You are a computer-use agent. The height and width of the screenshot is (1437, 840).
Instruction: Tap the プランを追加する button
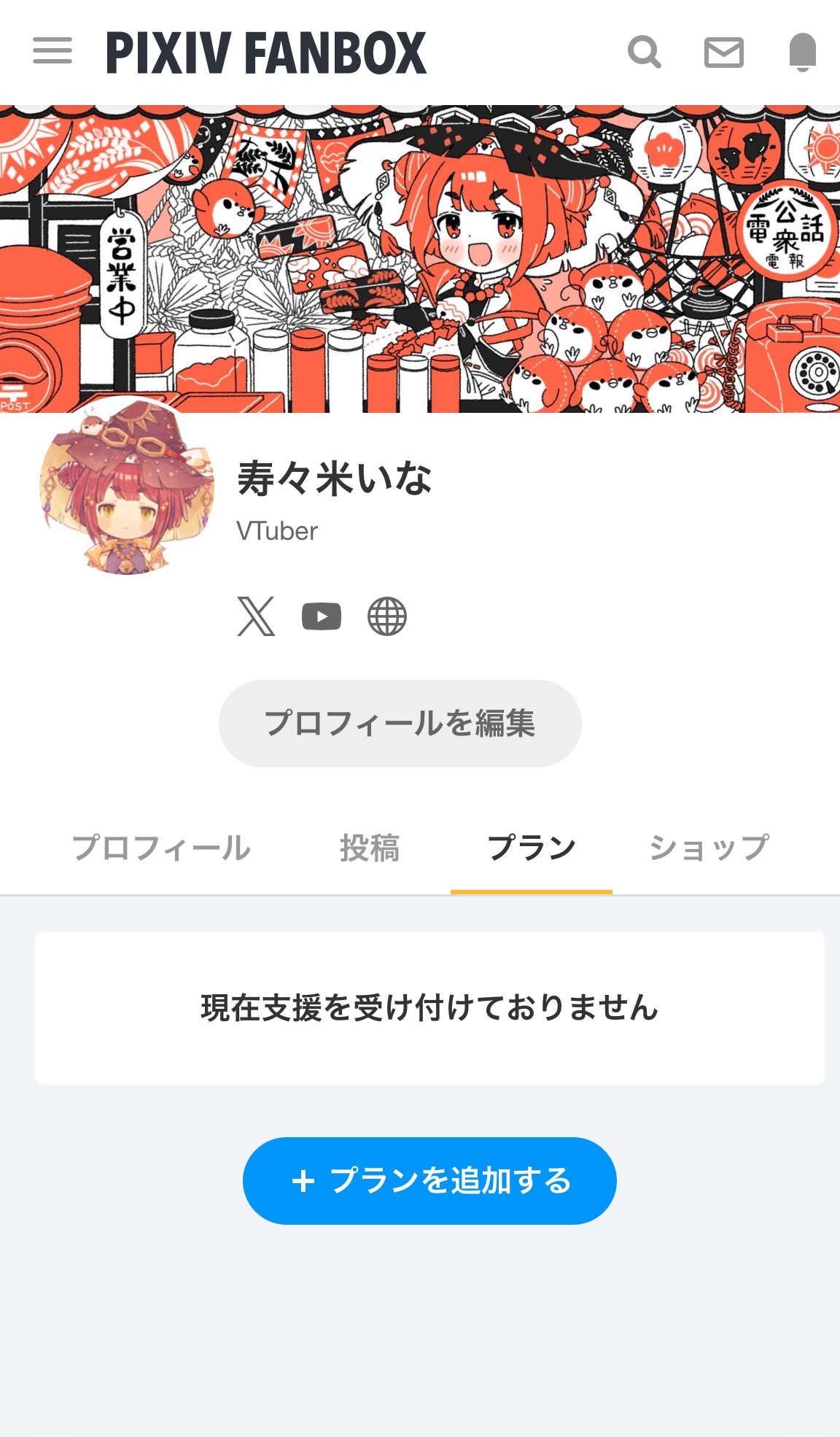(429, 1180)
